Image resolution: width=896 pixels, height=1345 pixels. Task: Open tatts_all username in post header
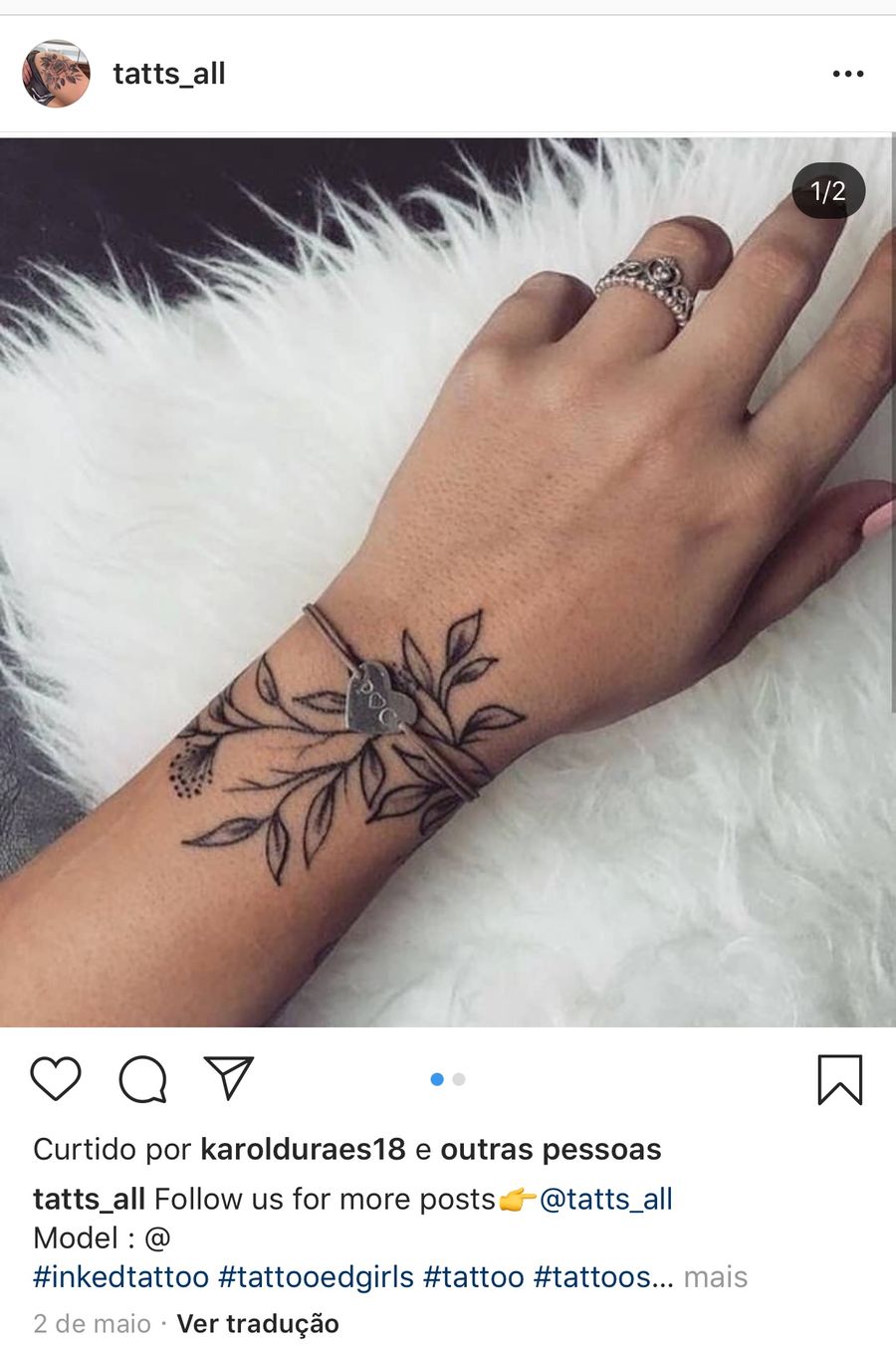(169, 74)
